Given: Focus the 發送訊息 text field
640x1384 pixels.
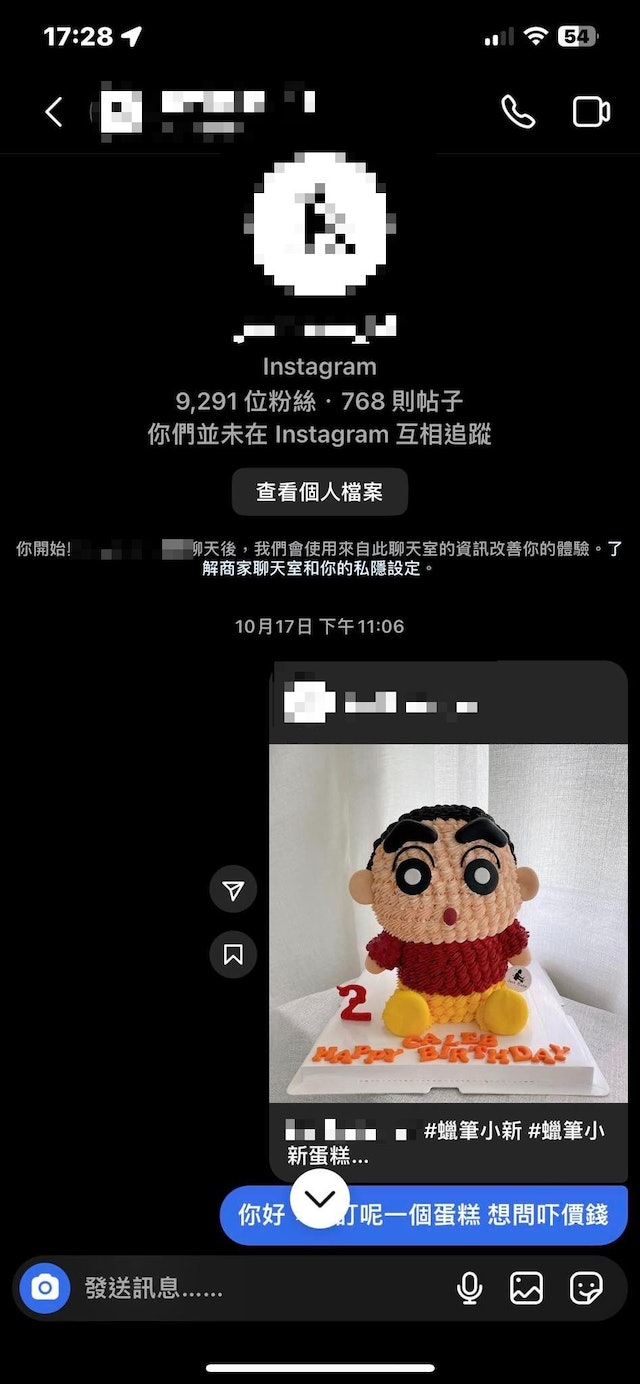Looking at the screenshot, I should point(250,1288).
